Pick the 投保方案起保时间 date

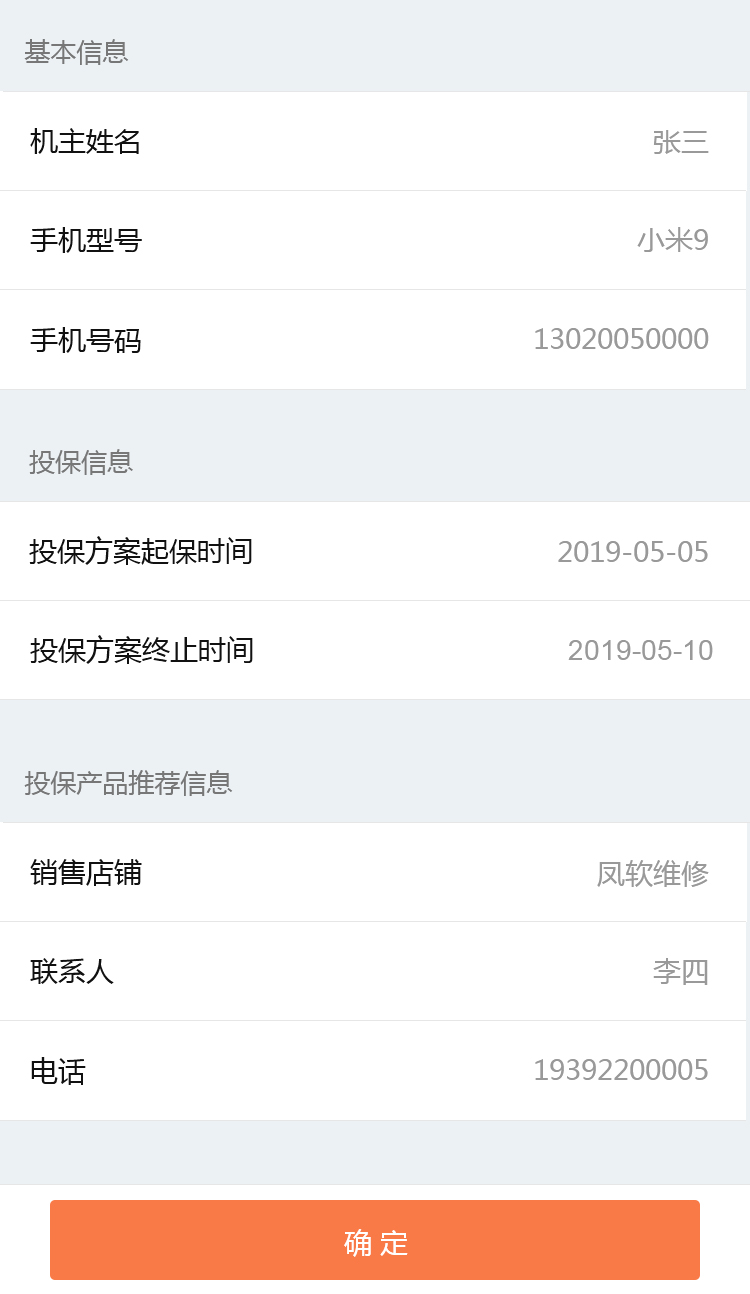click(x=632, y=552)
